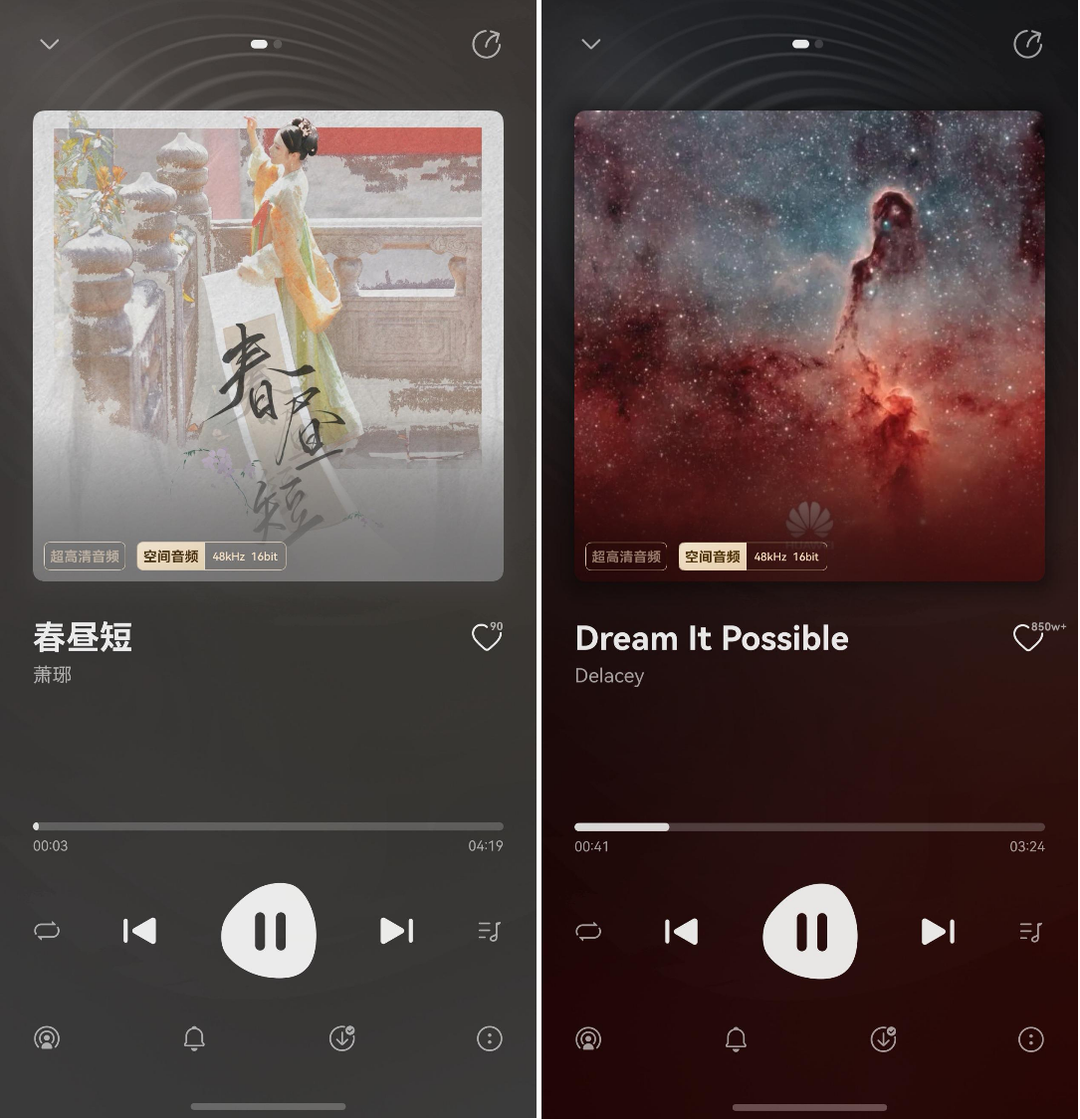The height and width of the screenshot is (1120, 1080).
Task: Tap the song title 春昼短
Action: tap(83, 637)
